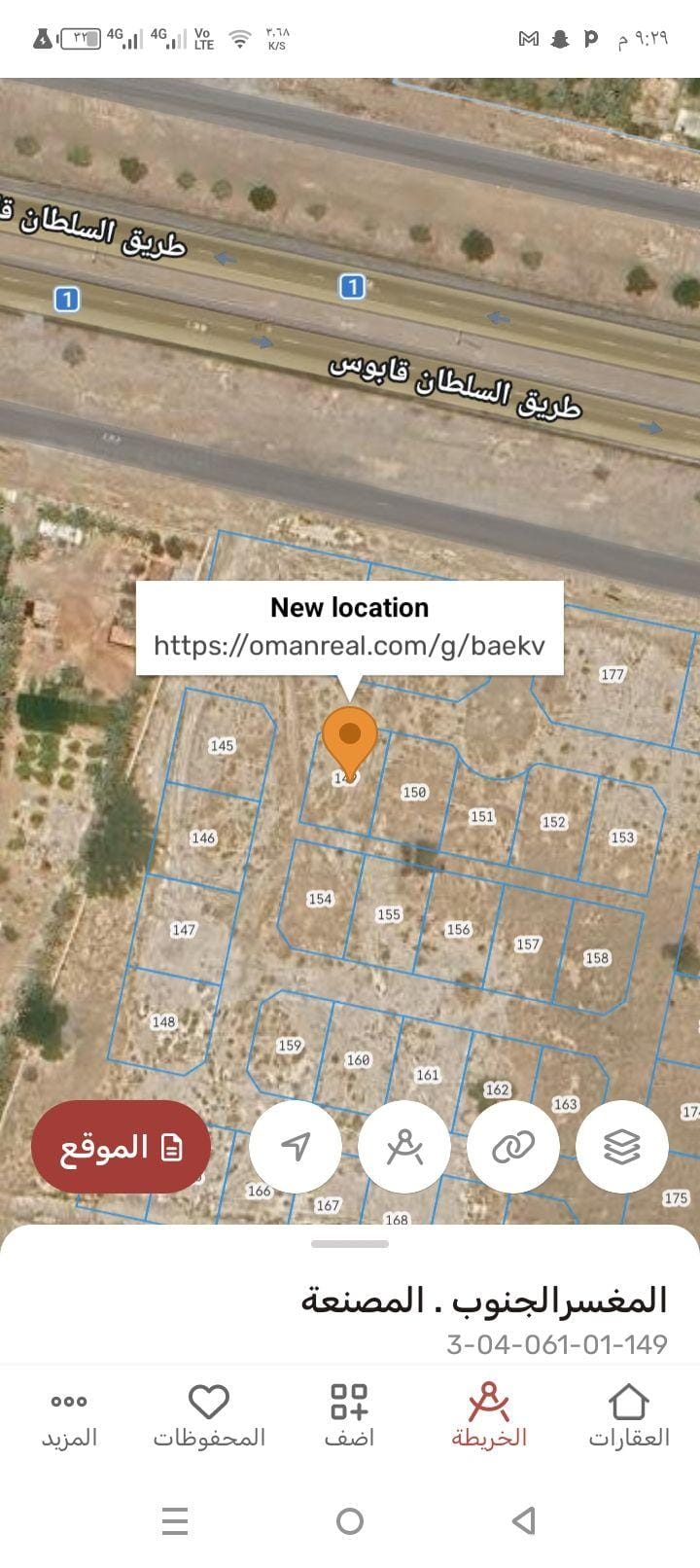Expand the bottom sheet drag handle
This screenshot has width=700, height=1568.
tap(350, 1244)
